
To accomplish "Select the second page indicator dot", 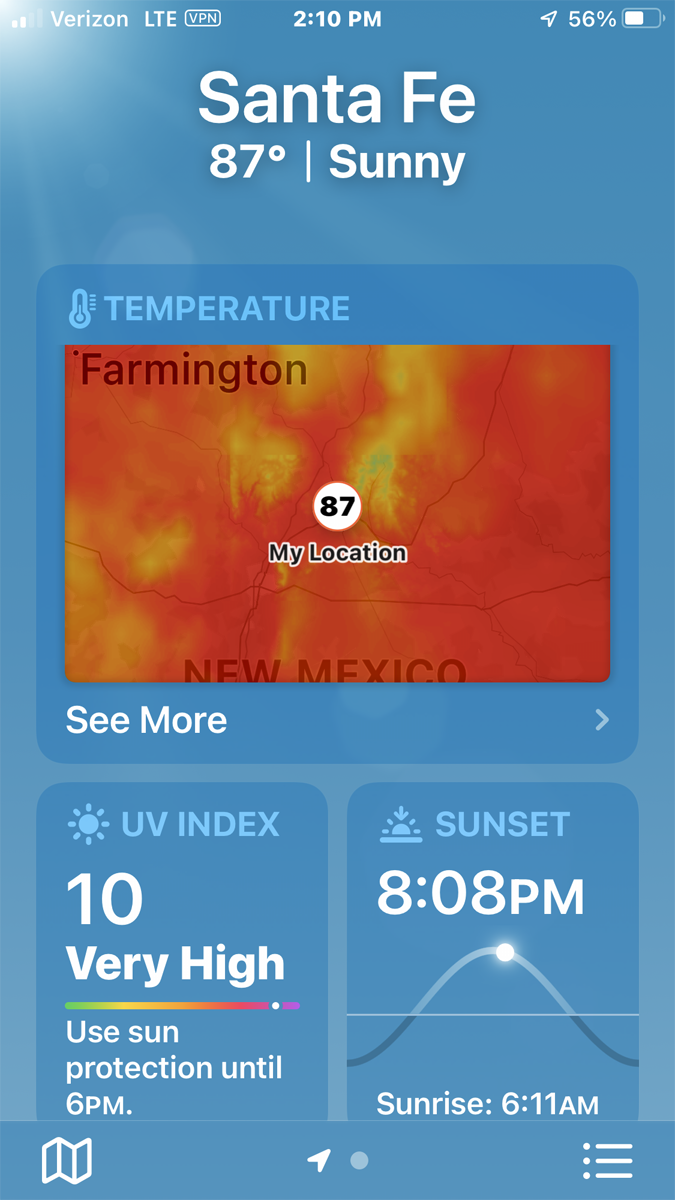I will [x=360, y=1161].
